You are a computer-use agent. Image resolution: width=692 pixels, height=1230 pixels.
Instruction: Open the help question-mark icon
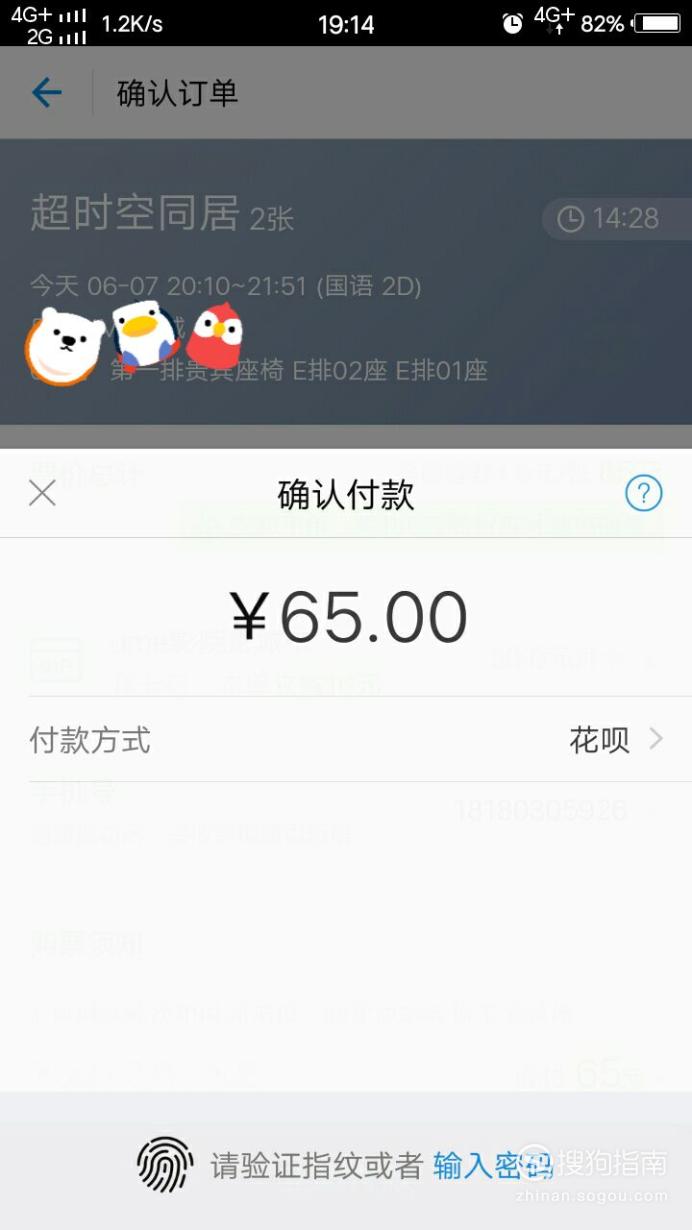pyautogui.click(x=643, y=493)
